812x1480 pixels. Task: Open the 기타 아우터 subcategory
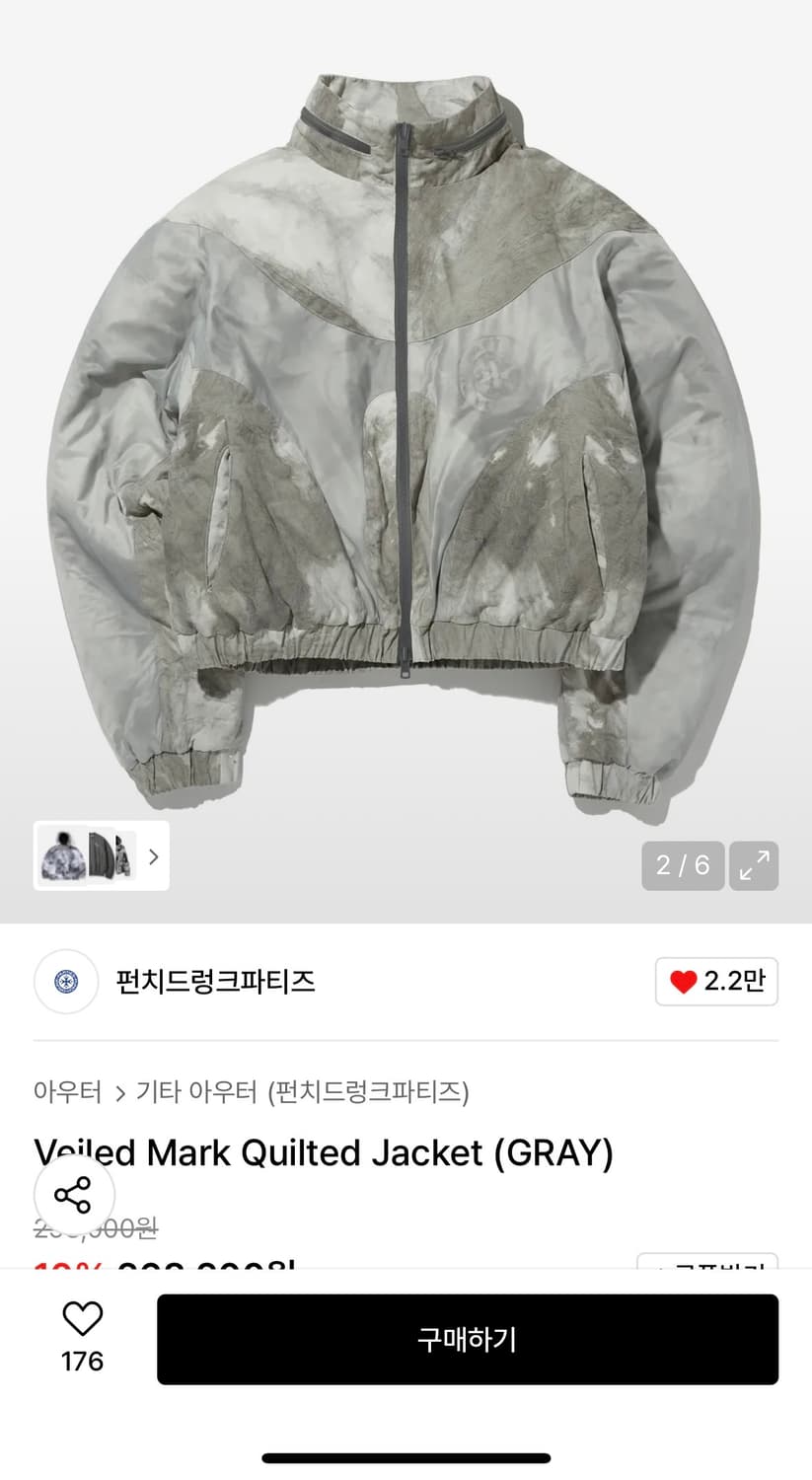click(x=192, y=1092)
